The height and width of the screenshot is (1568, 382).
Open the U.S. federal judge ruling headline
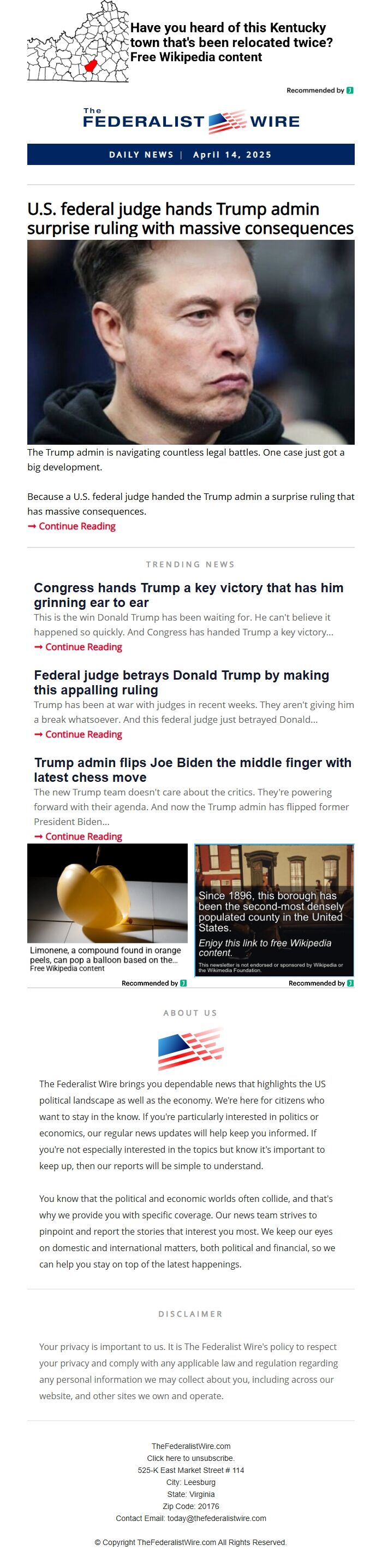pyautogui.click(x=190, y=218)
